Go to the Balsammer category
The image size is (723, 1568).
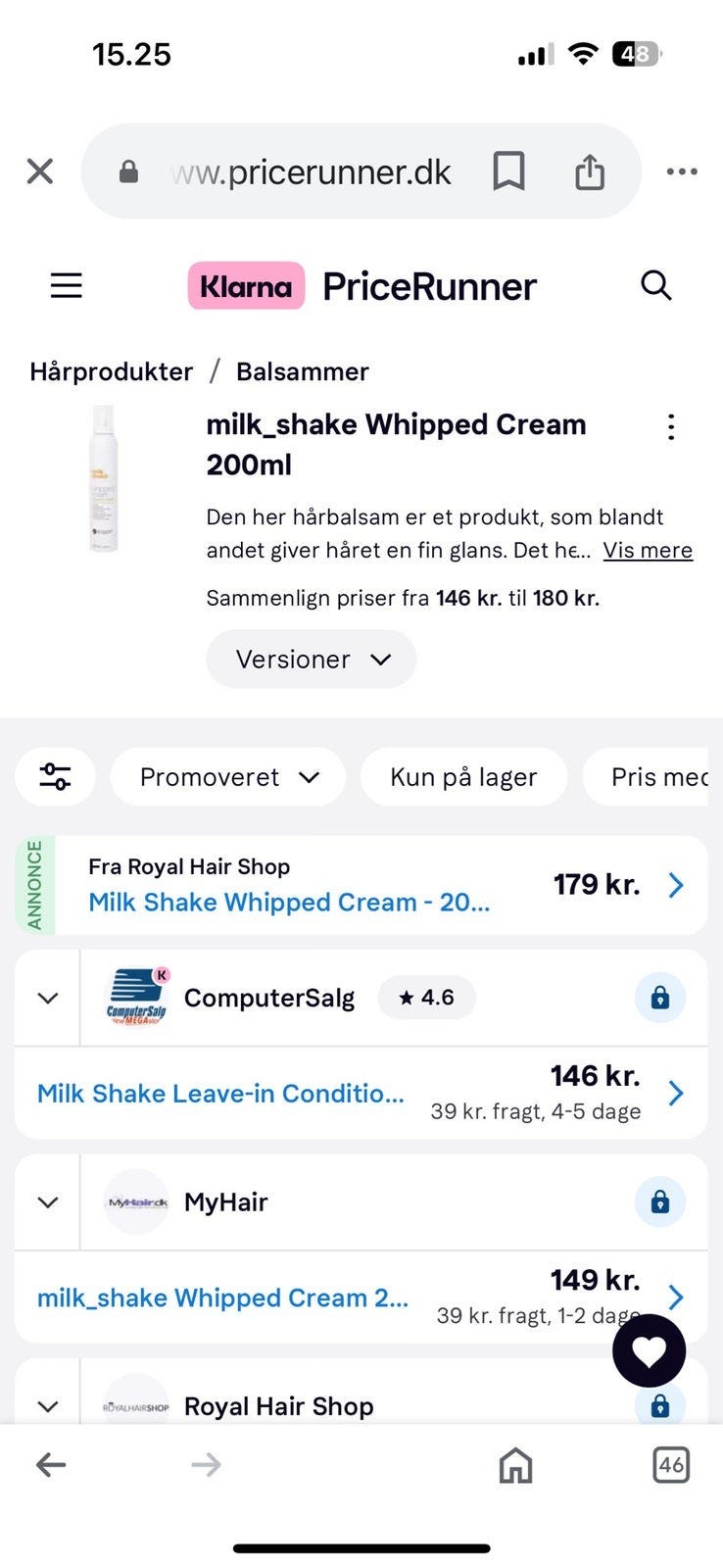click(x=302, y=371)
